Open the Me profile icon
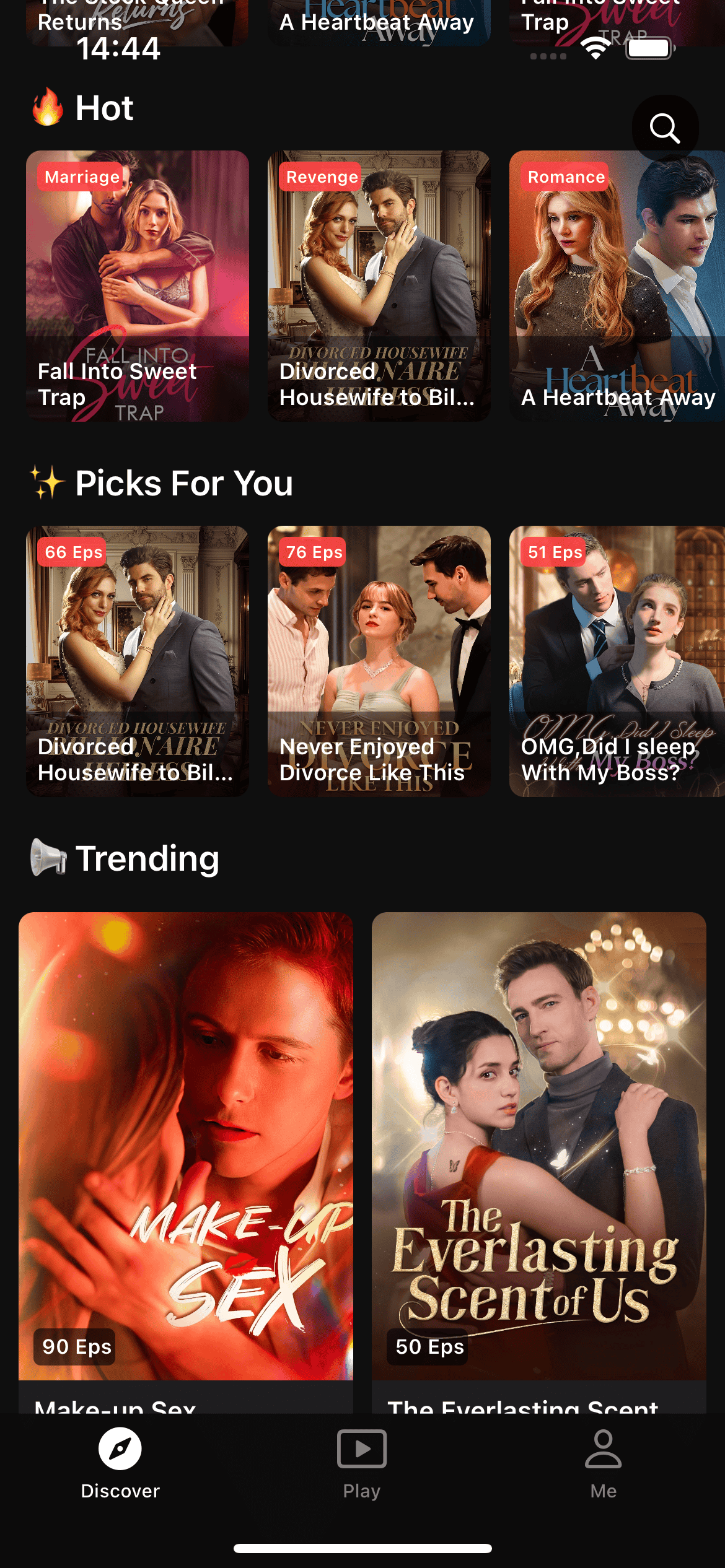 pos(603,1449)
